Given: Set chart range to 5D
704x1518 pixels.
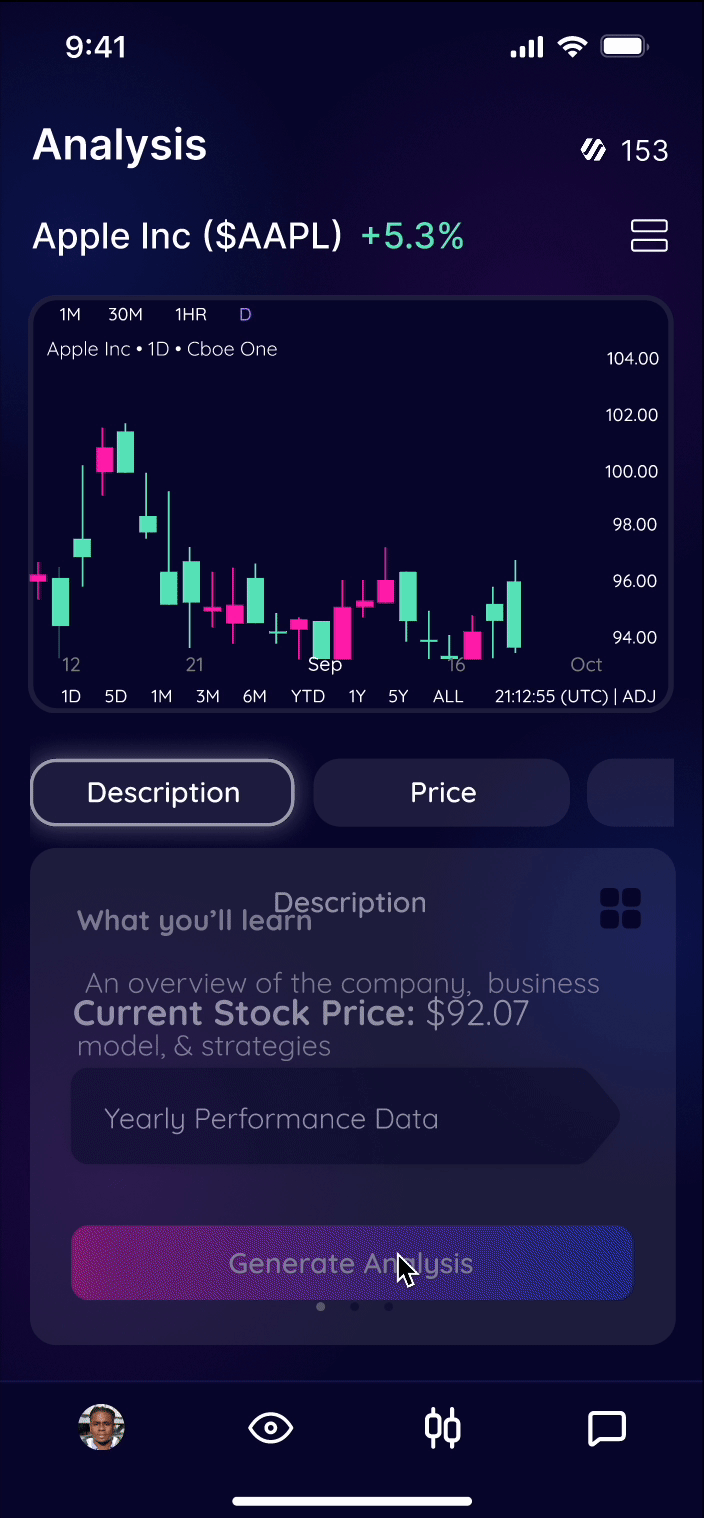Looking at the screenshot, I should pos(116,696).
